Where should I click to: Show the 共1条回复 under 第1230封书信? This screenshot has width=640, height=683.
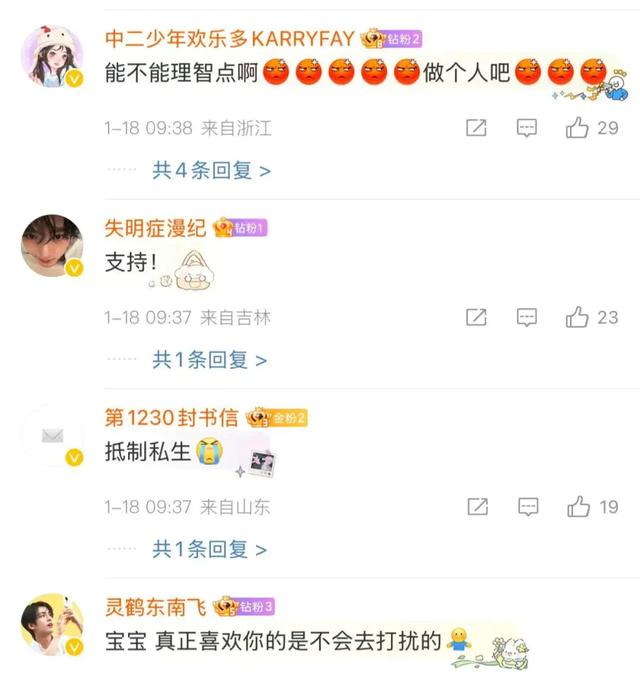click(211, 549)
